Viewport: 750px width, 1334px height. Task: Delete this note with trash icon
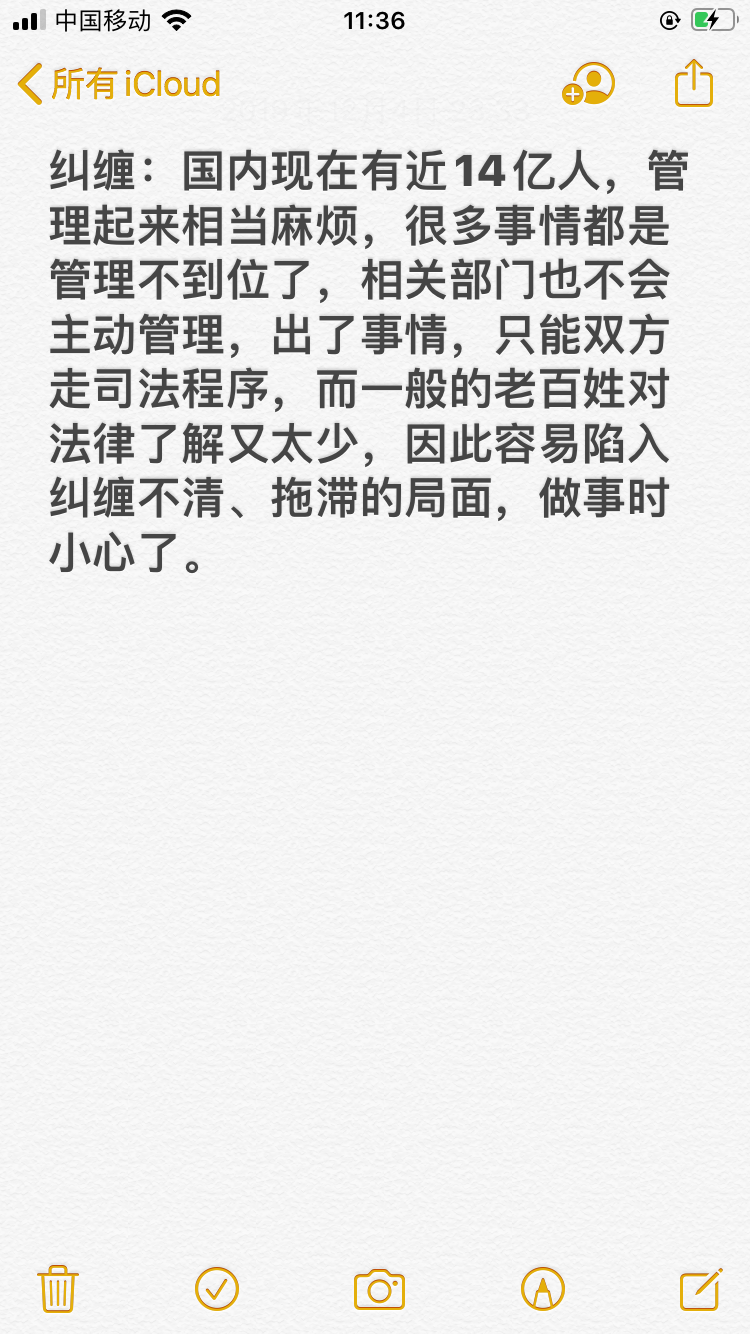click(58, 1288)
